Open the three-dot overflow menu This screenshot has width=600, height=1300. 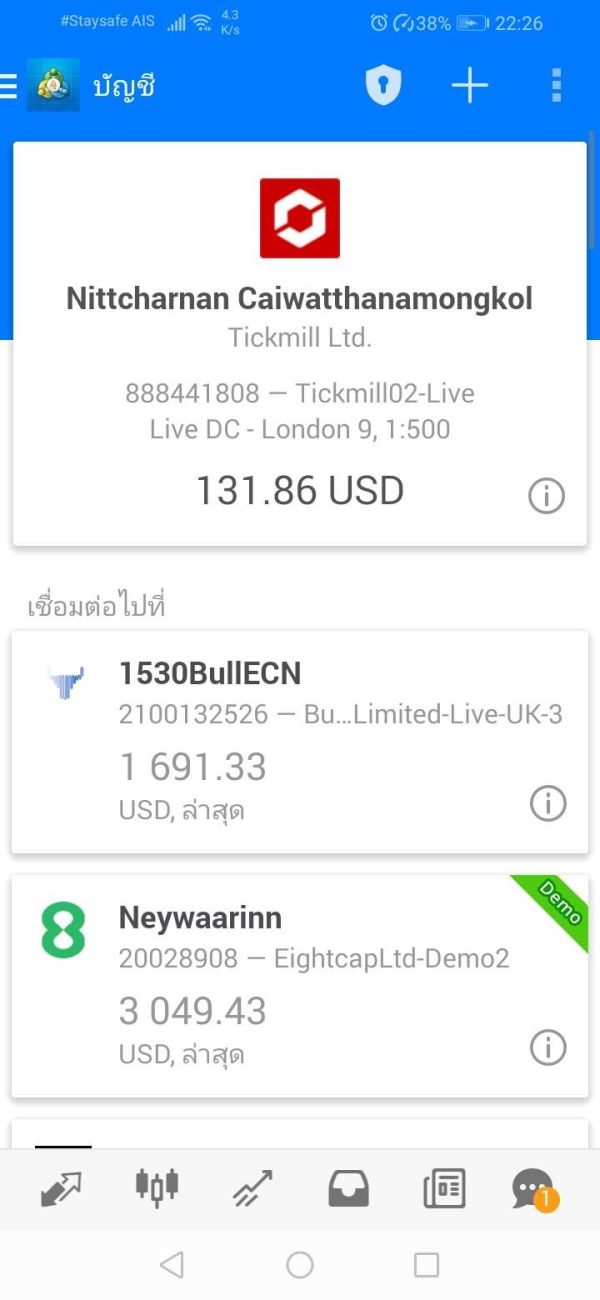tap(556, 86)
